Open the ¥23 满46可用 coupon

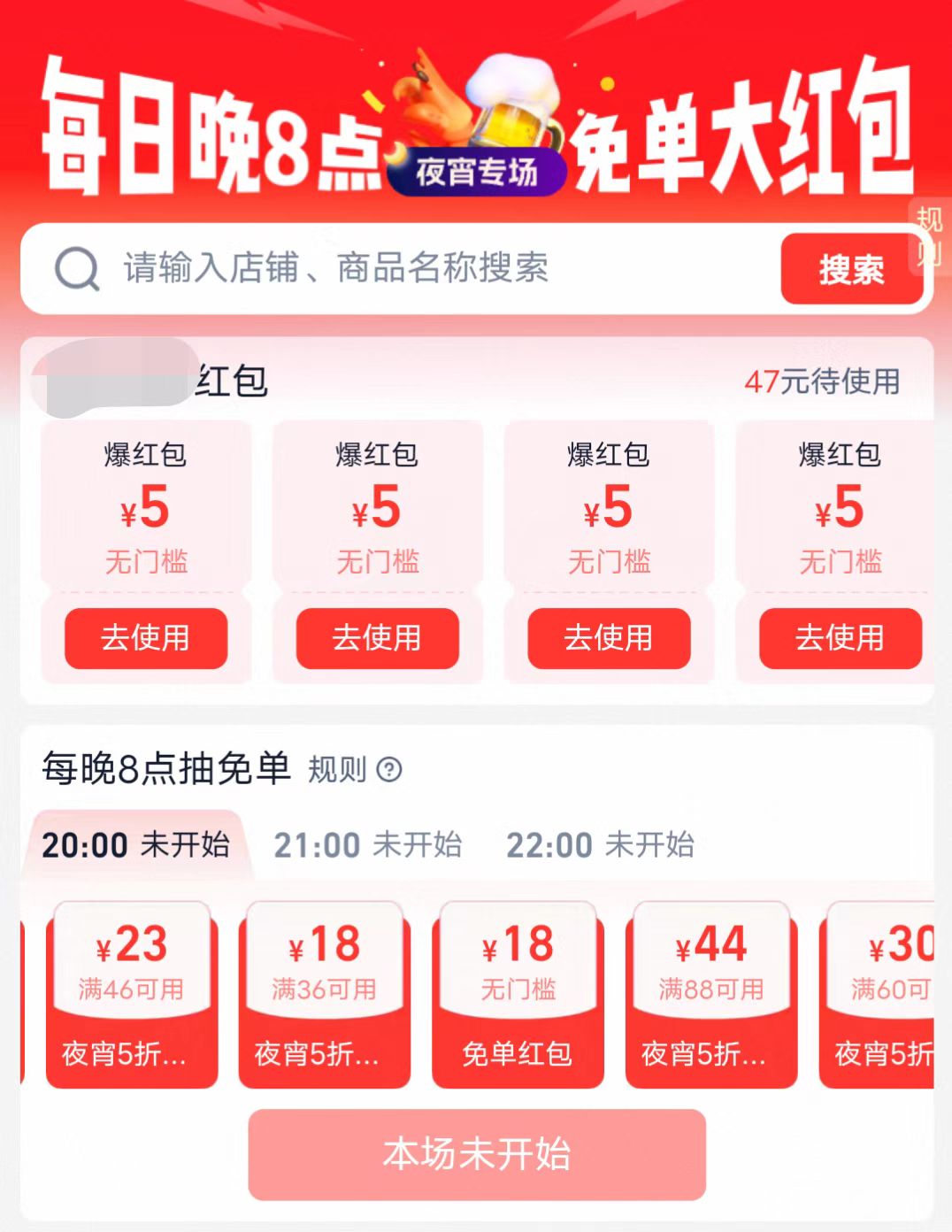(131, 995)
